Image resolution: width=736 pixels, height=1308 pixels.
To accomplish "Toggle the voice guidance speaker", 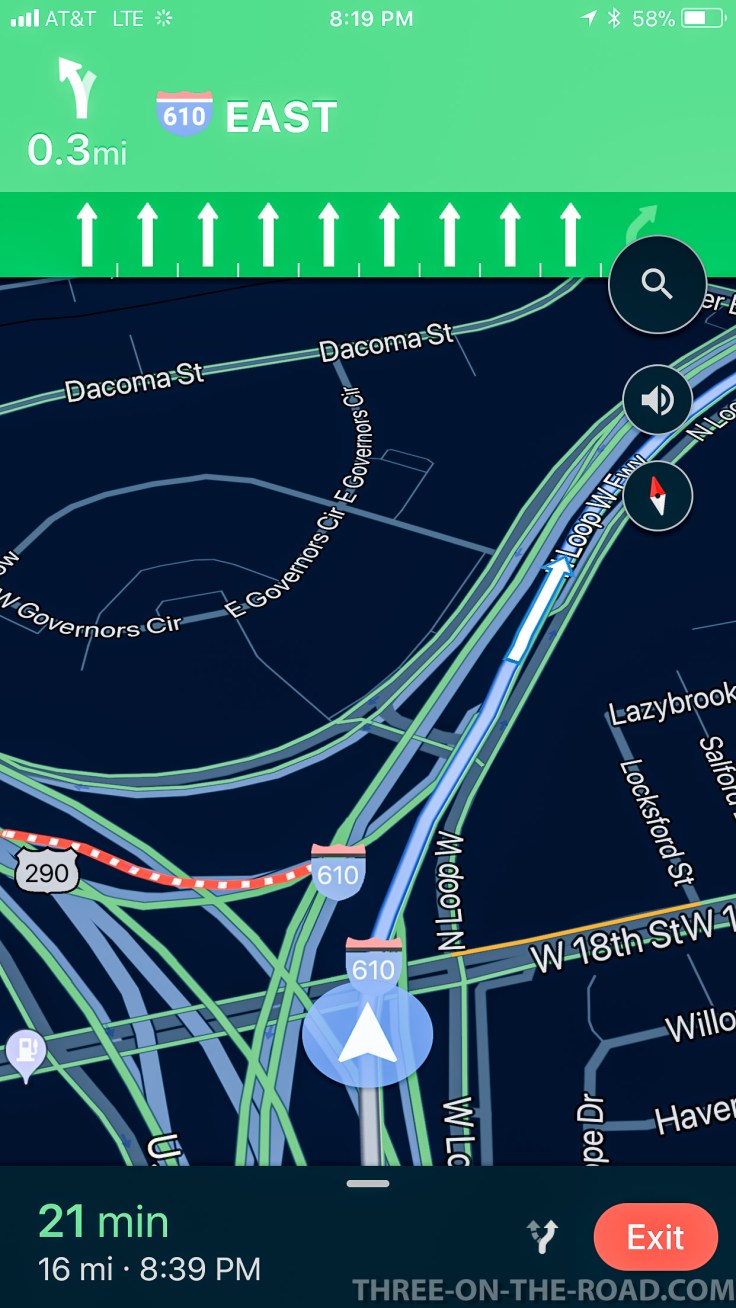I will 657,400.
